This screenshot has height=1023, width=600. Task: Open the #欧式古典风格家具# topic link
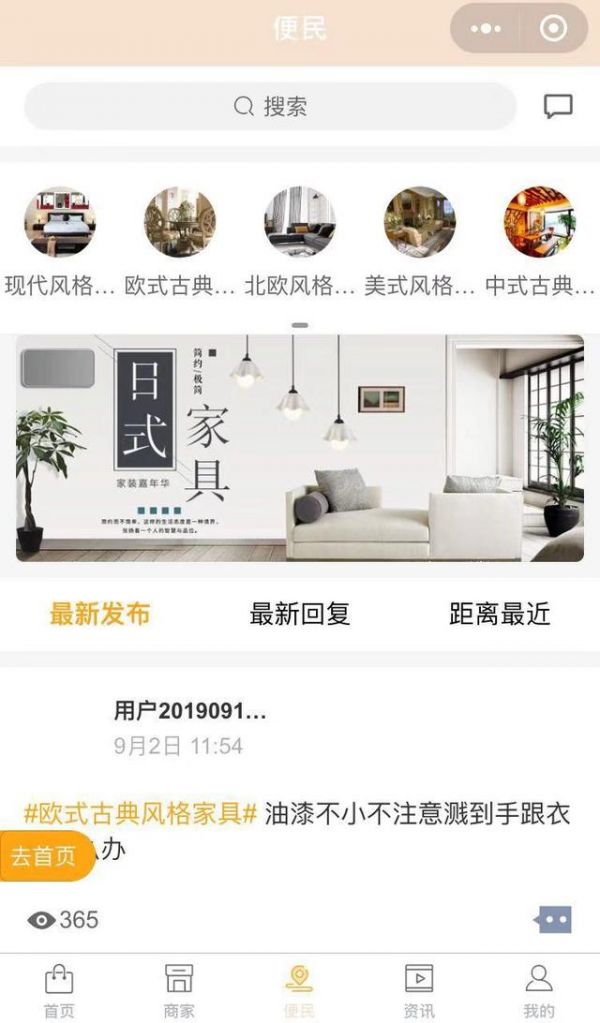[141, 814]
